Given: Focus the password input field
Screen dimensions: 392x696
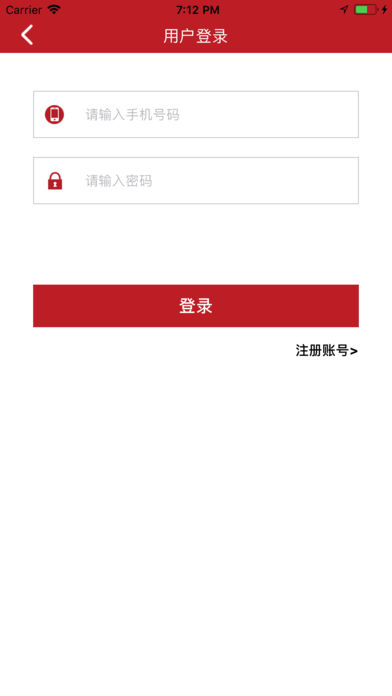Looking at the screenshot, I should click(x=196, y=181).
